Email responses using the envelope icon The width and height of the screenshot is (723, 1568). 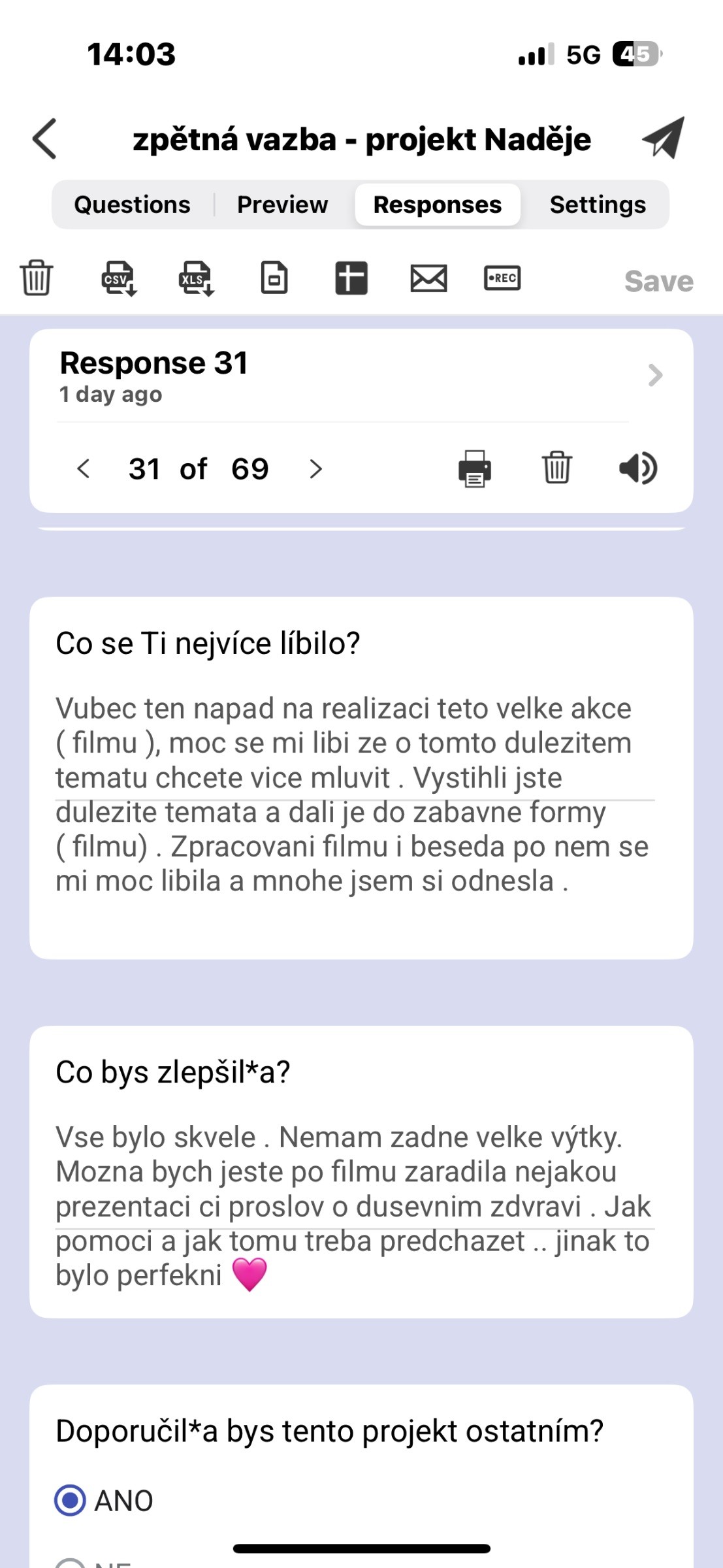[x=428, y=278]
